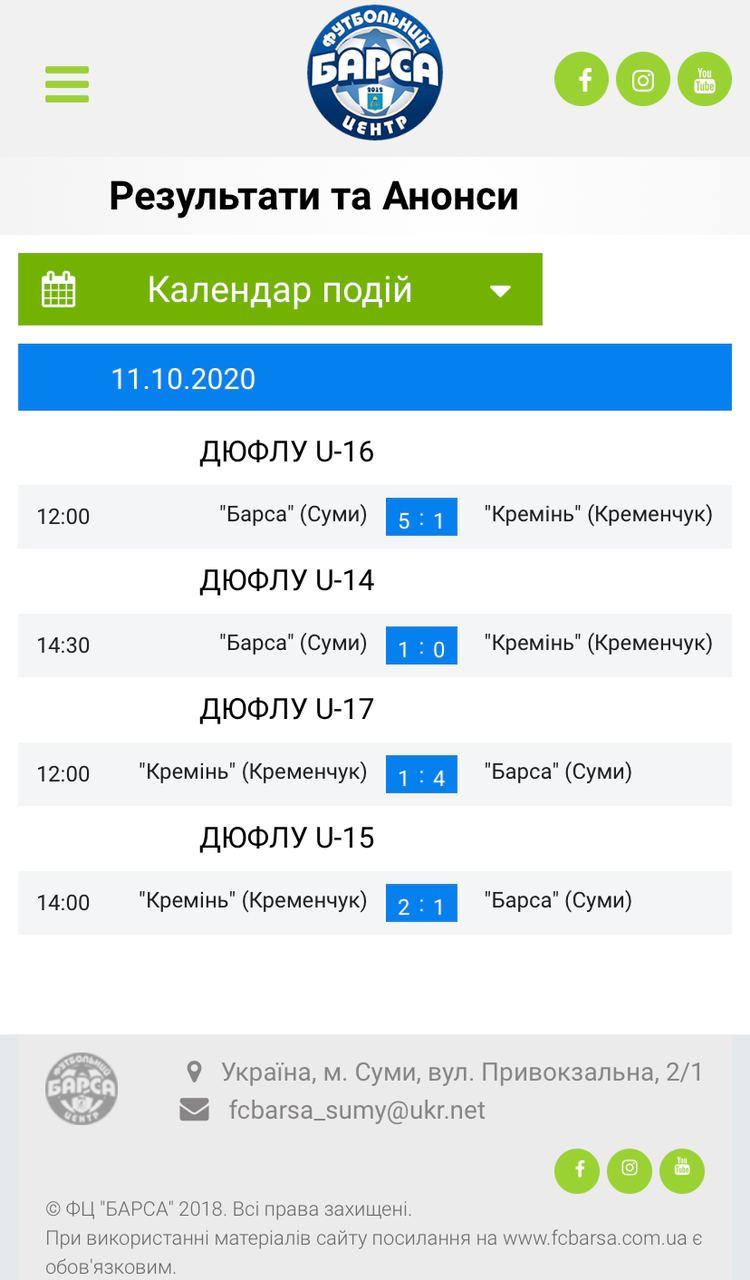Open the hamburger menu
The width and height of the screenshot is (750, 1280).
tap(67, 84)
